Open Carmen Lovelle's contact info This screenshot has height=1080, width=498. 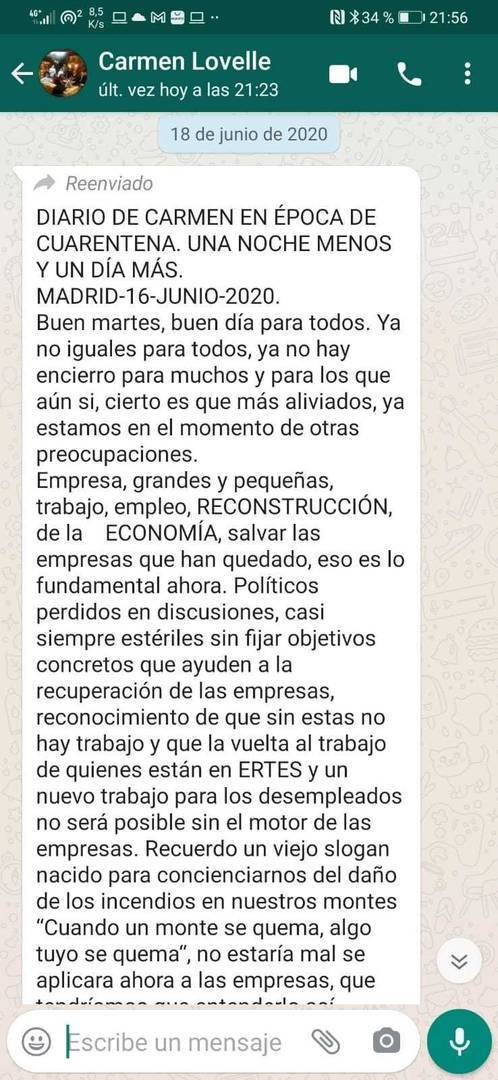pyautogui.click(x=188, y=74)
